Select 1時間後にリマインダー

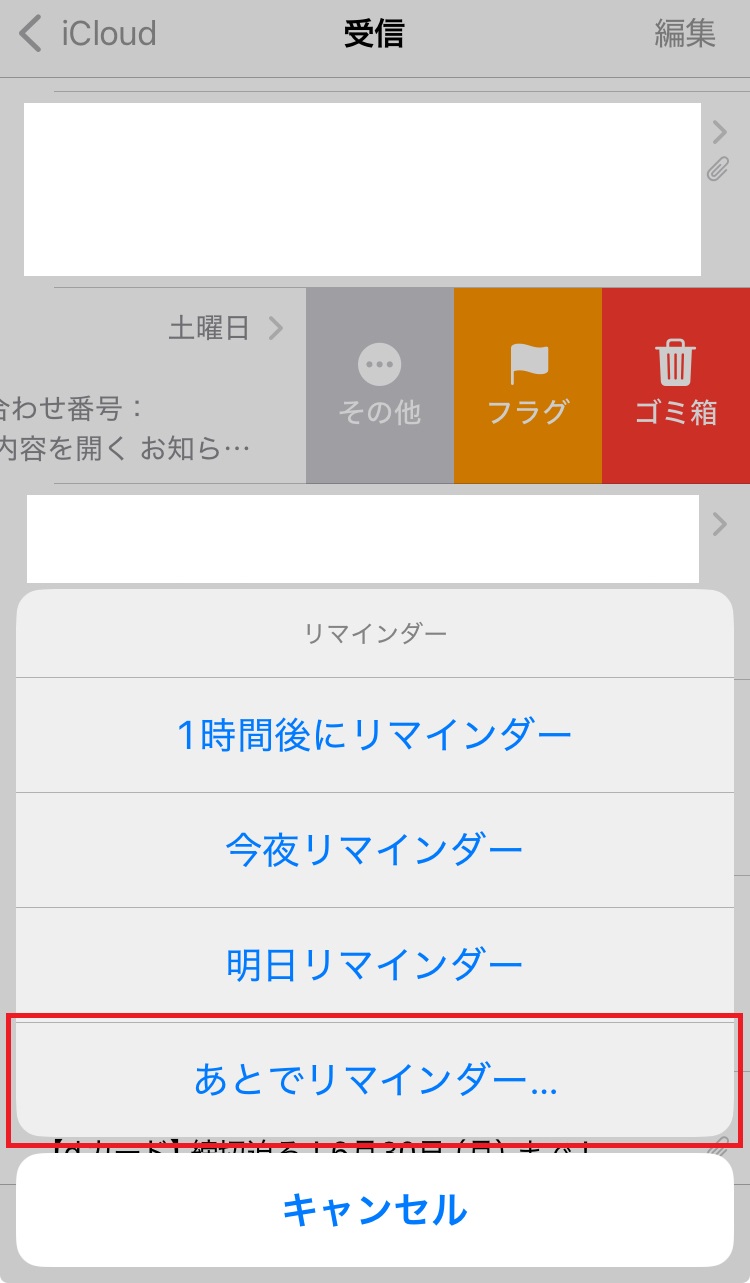(x=374, y=736)
